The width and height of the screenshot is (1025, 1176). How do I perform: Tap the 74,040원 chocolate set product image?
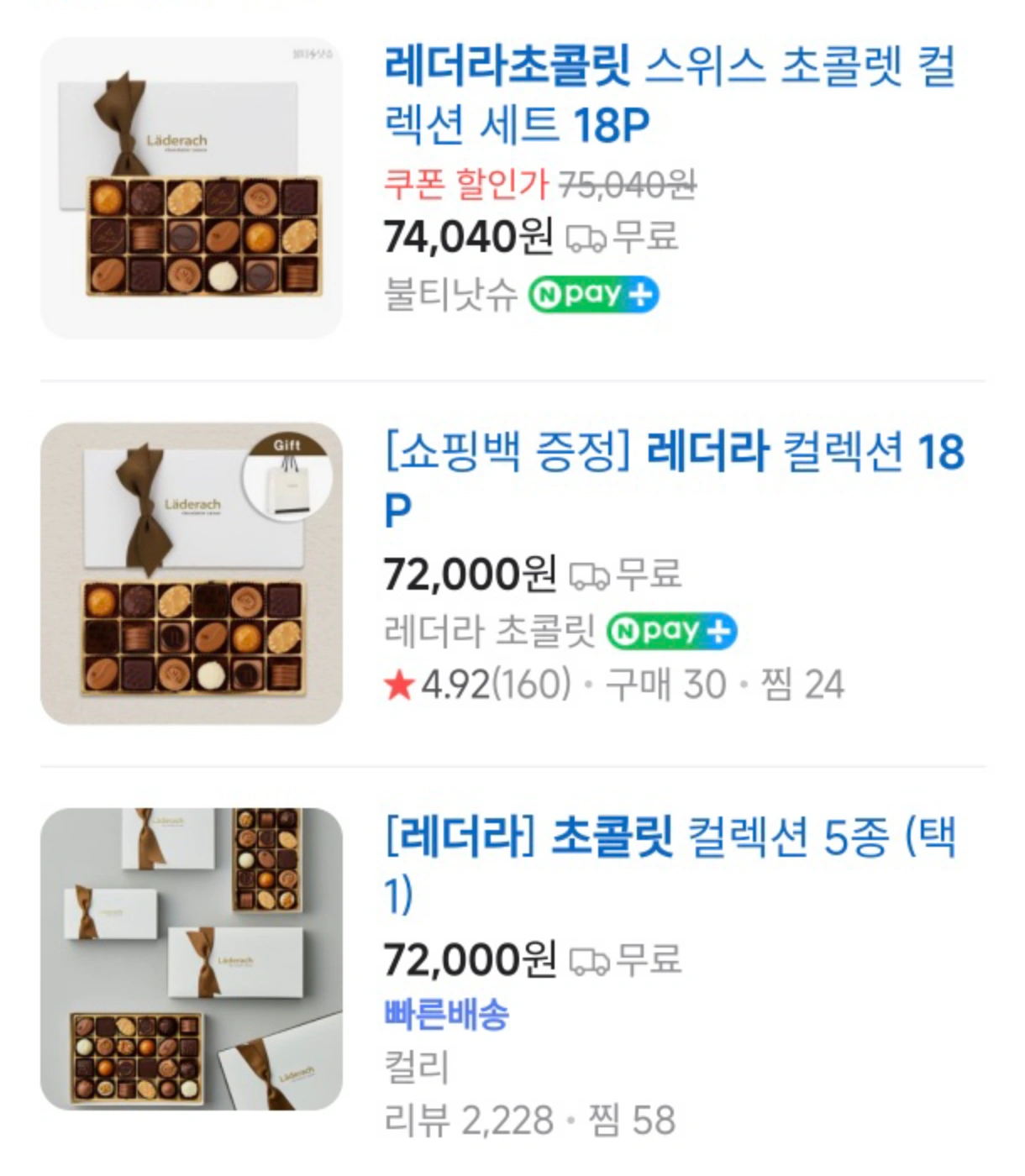pos(192,188)
